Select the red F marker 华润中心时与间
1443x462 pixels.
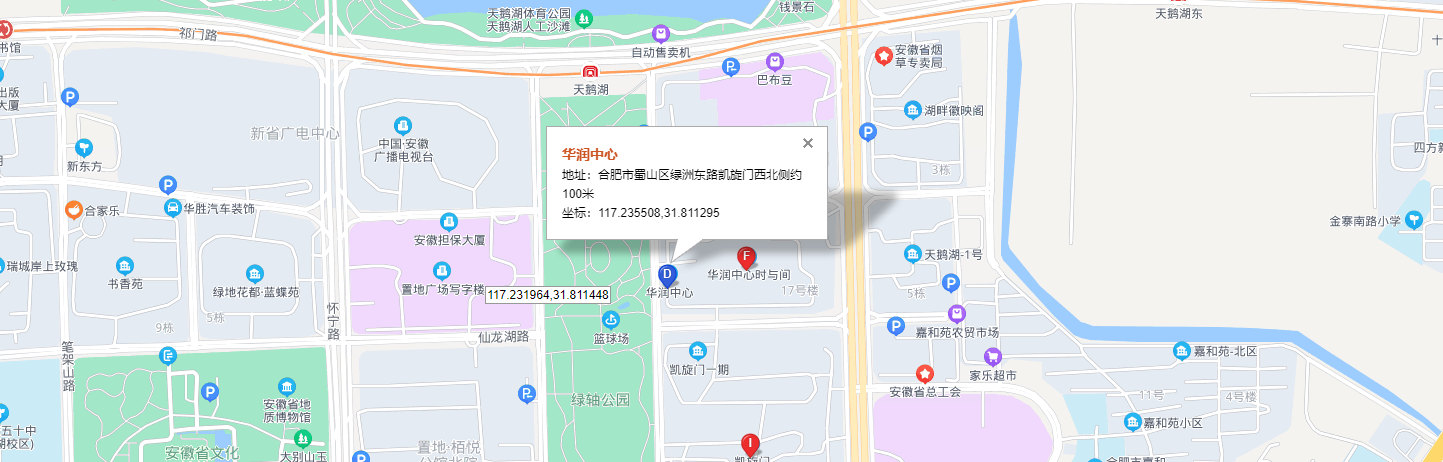[746, 256]
